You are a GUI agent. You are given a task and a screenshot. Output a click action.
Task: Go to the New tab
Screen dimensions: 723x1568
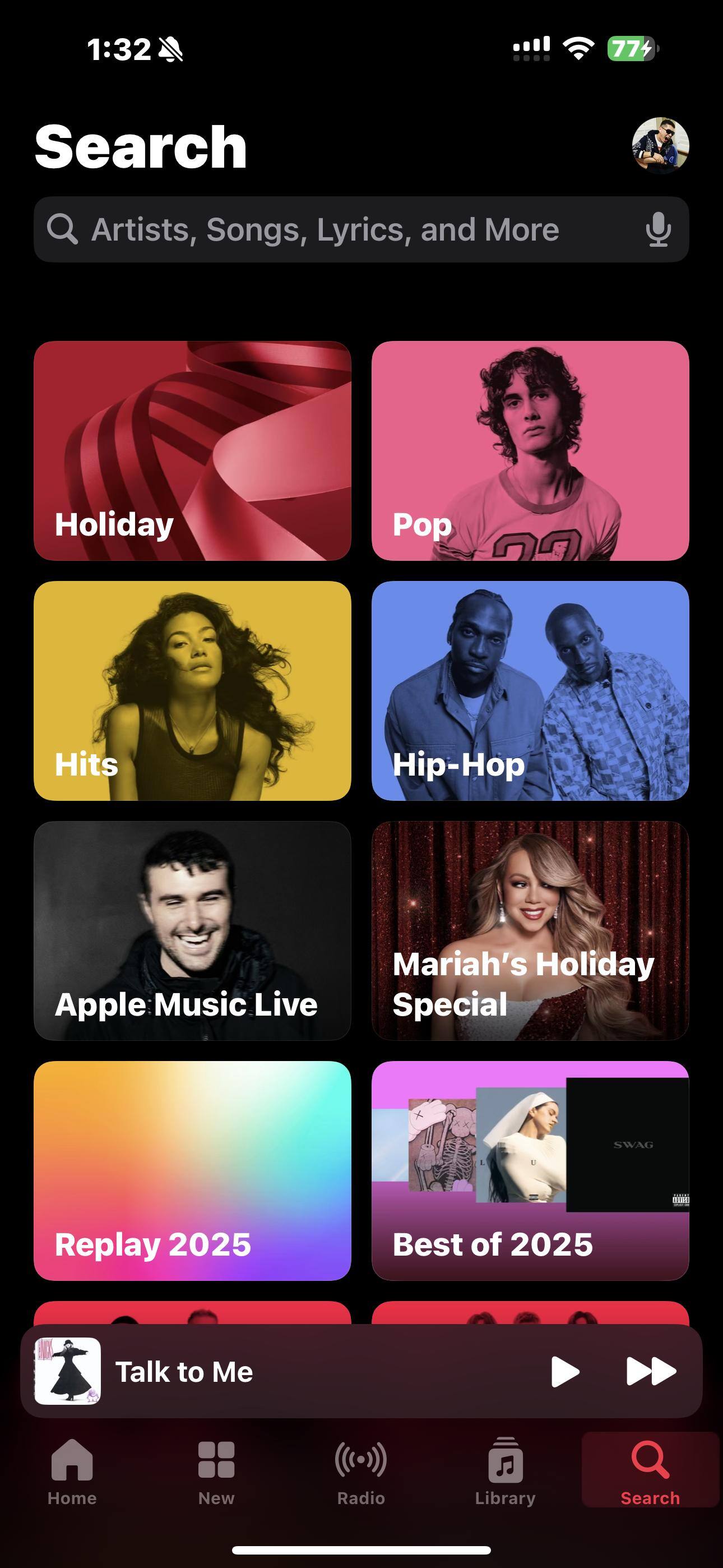216,1470
